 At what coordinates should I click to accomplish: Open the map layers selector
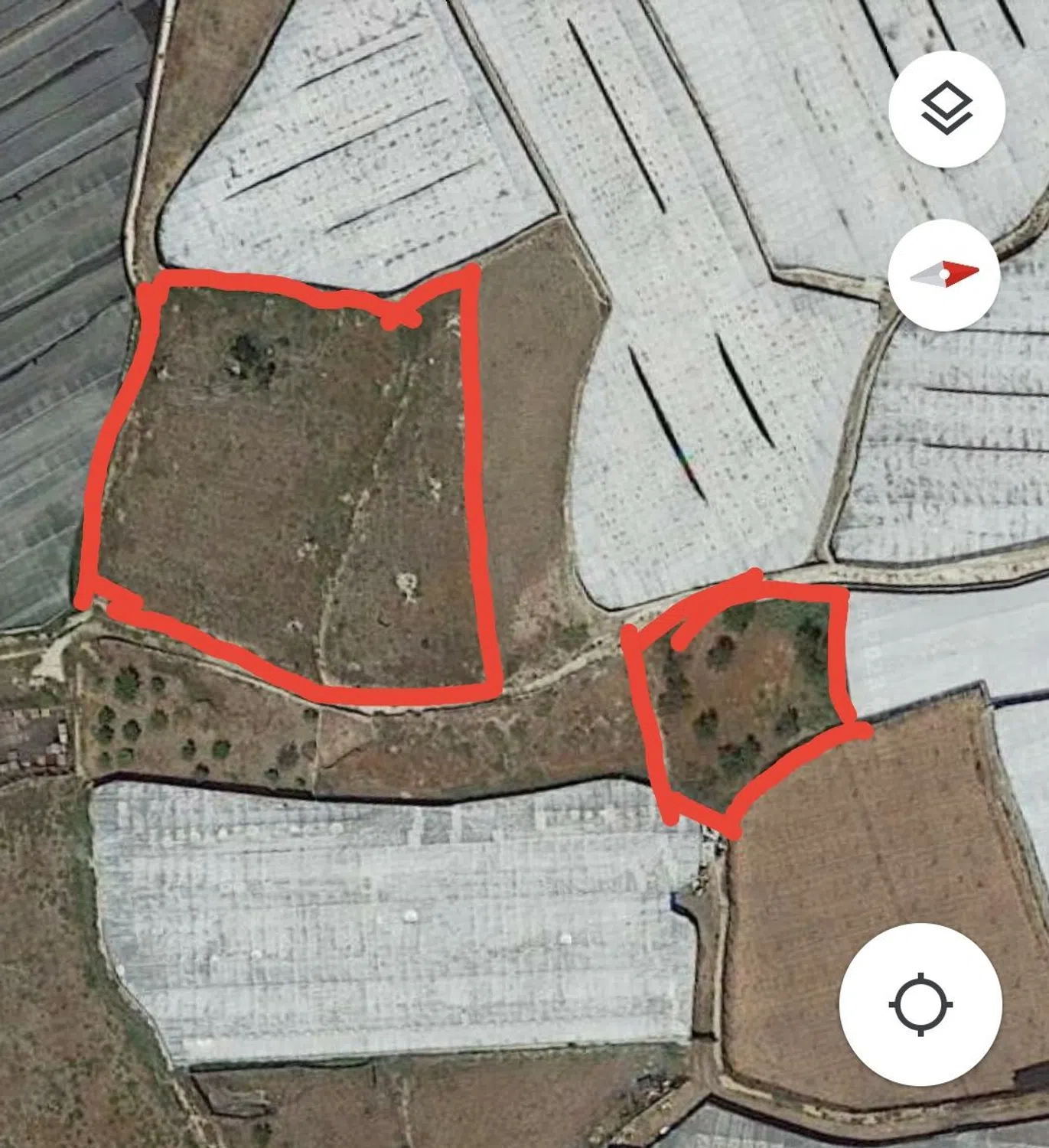coord(946,109)
